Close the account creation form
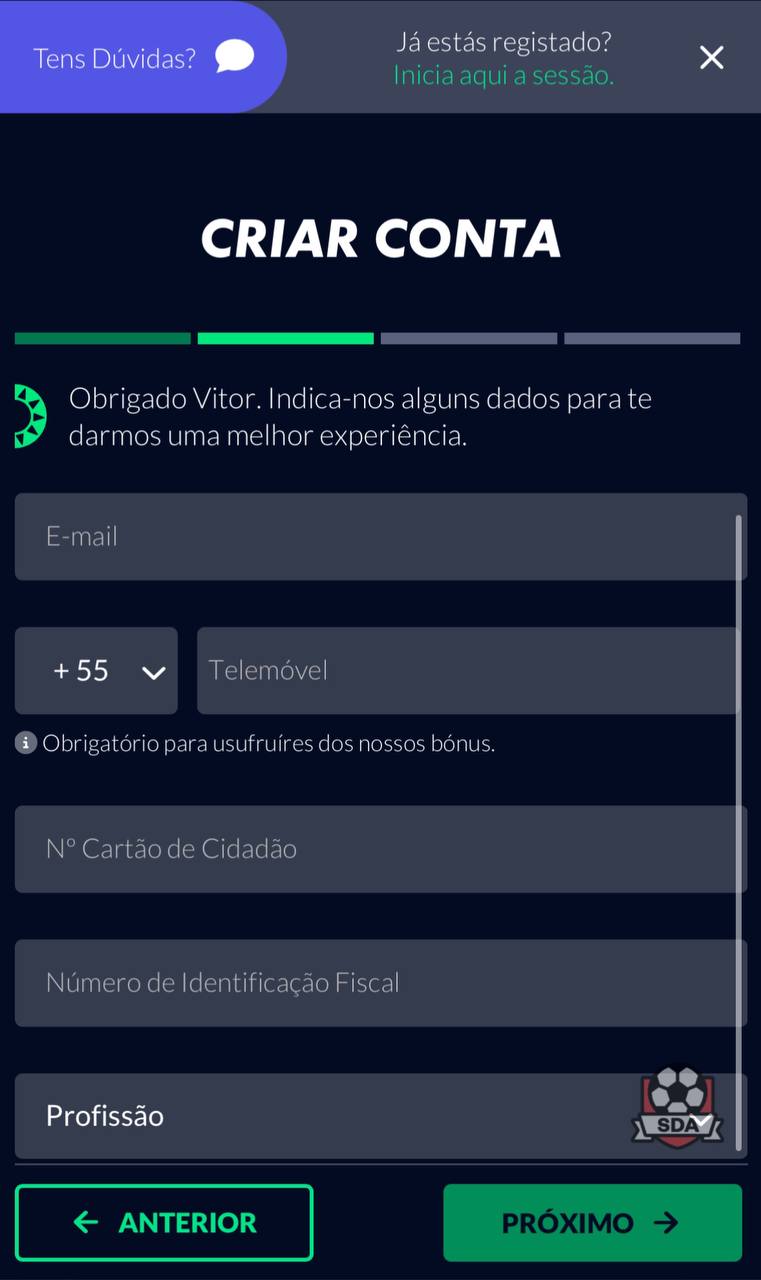 point(711,58)
